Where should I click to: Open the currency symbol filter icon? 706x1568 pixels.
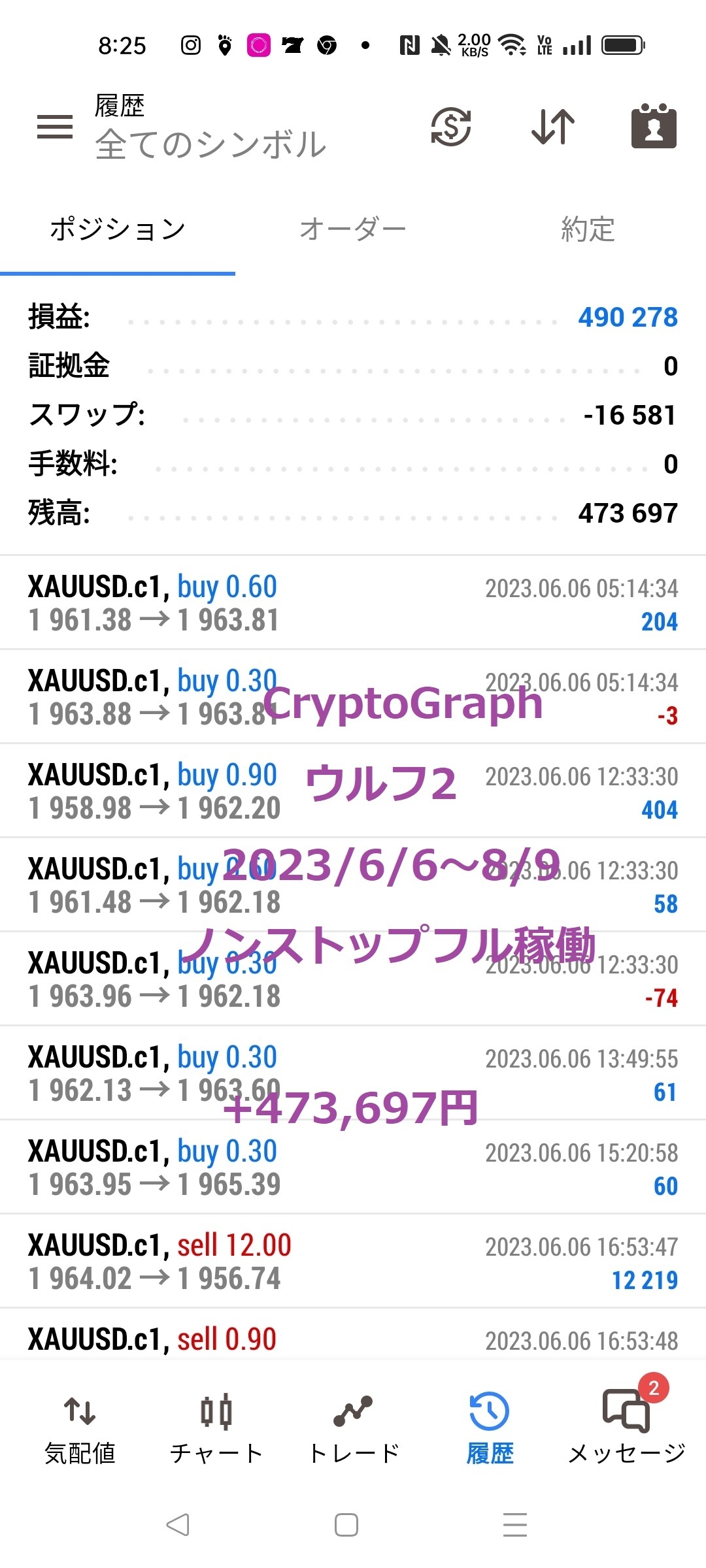[x=451, y=126]
